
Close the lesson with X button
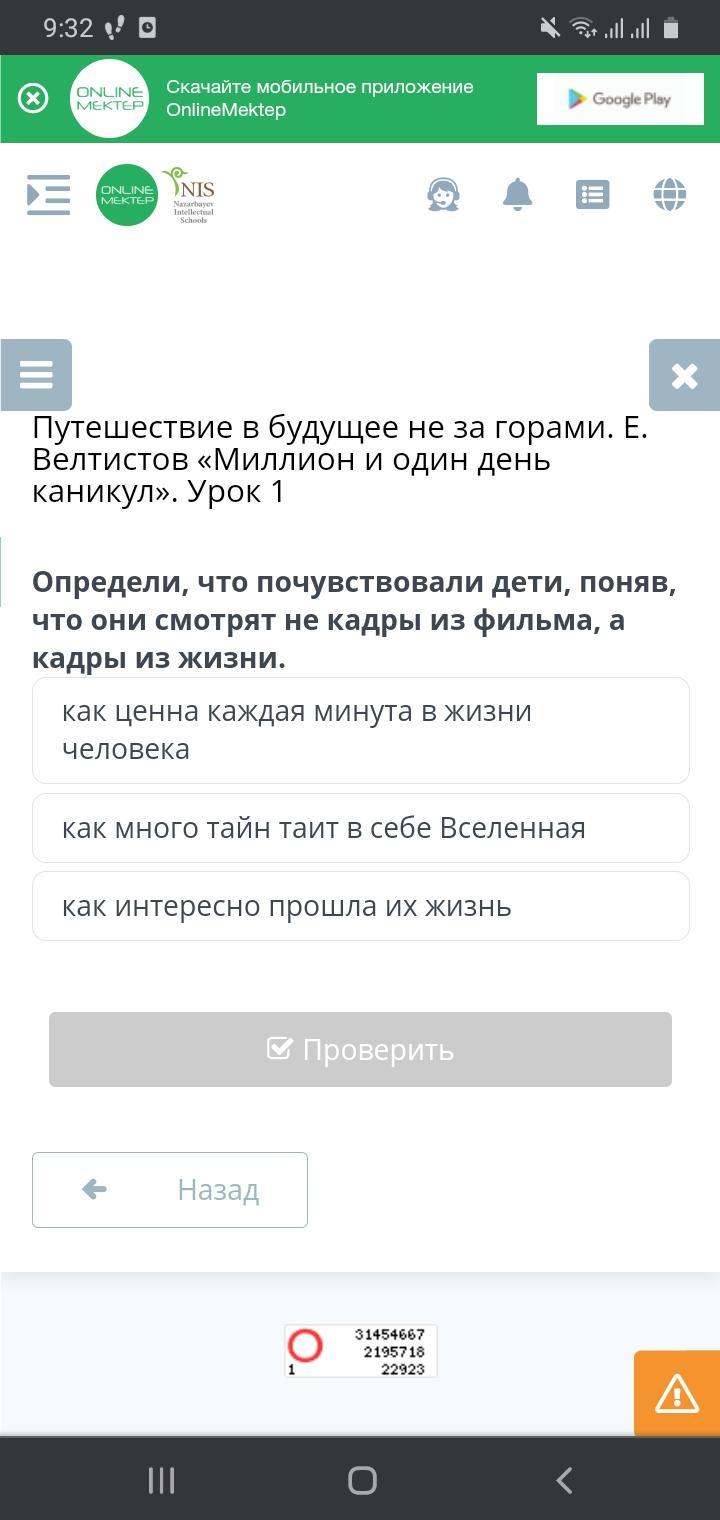coord(684,375)
